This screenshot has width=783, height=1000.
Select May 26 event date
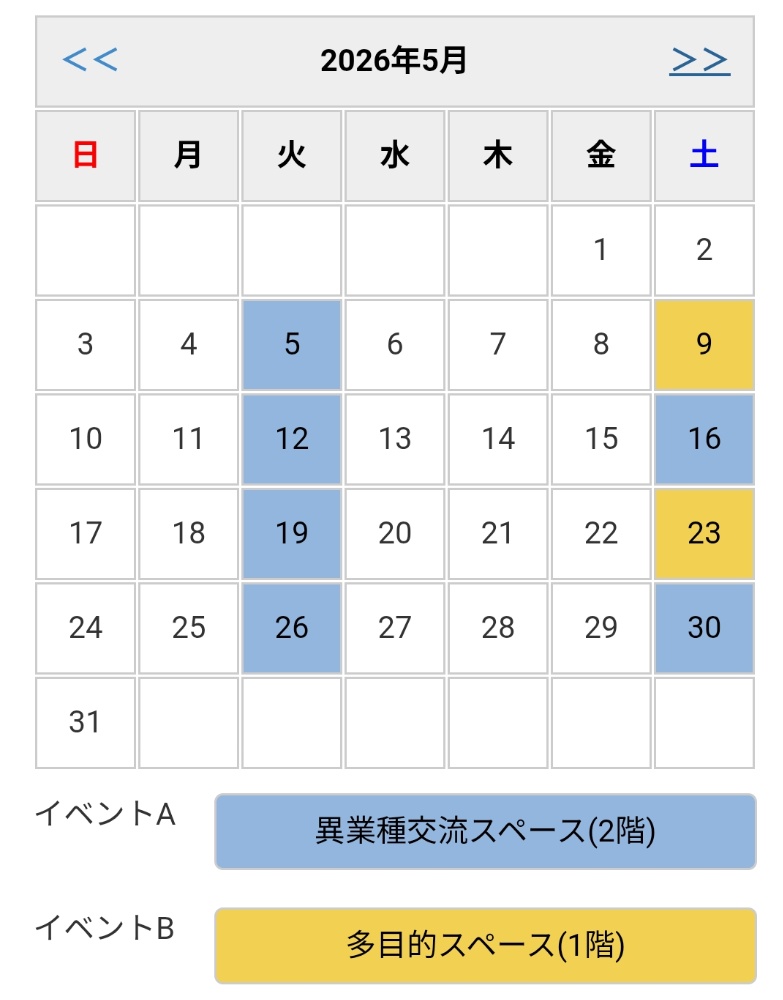[x=292, y=628]
